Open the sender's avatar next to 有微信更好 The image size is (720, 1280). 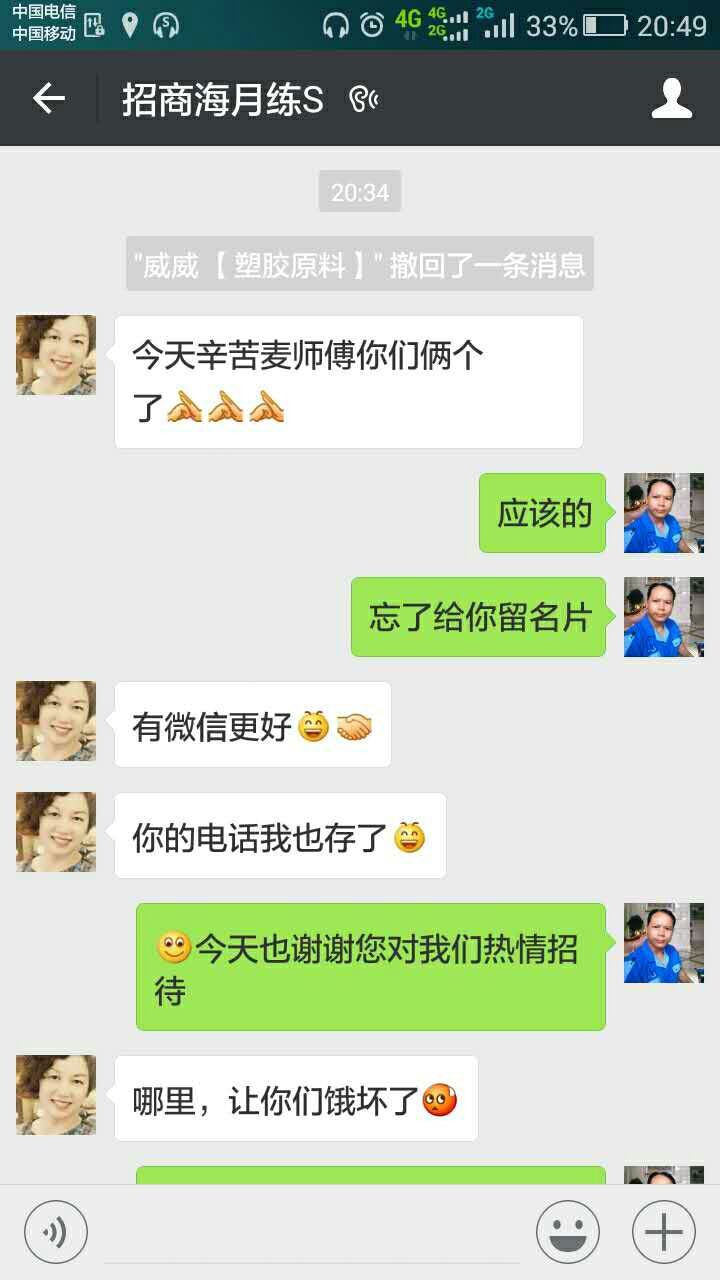54,721
